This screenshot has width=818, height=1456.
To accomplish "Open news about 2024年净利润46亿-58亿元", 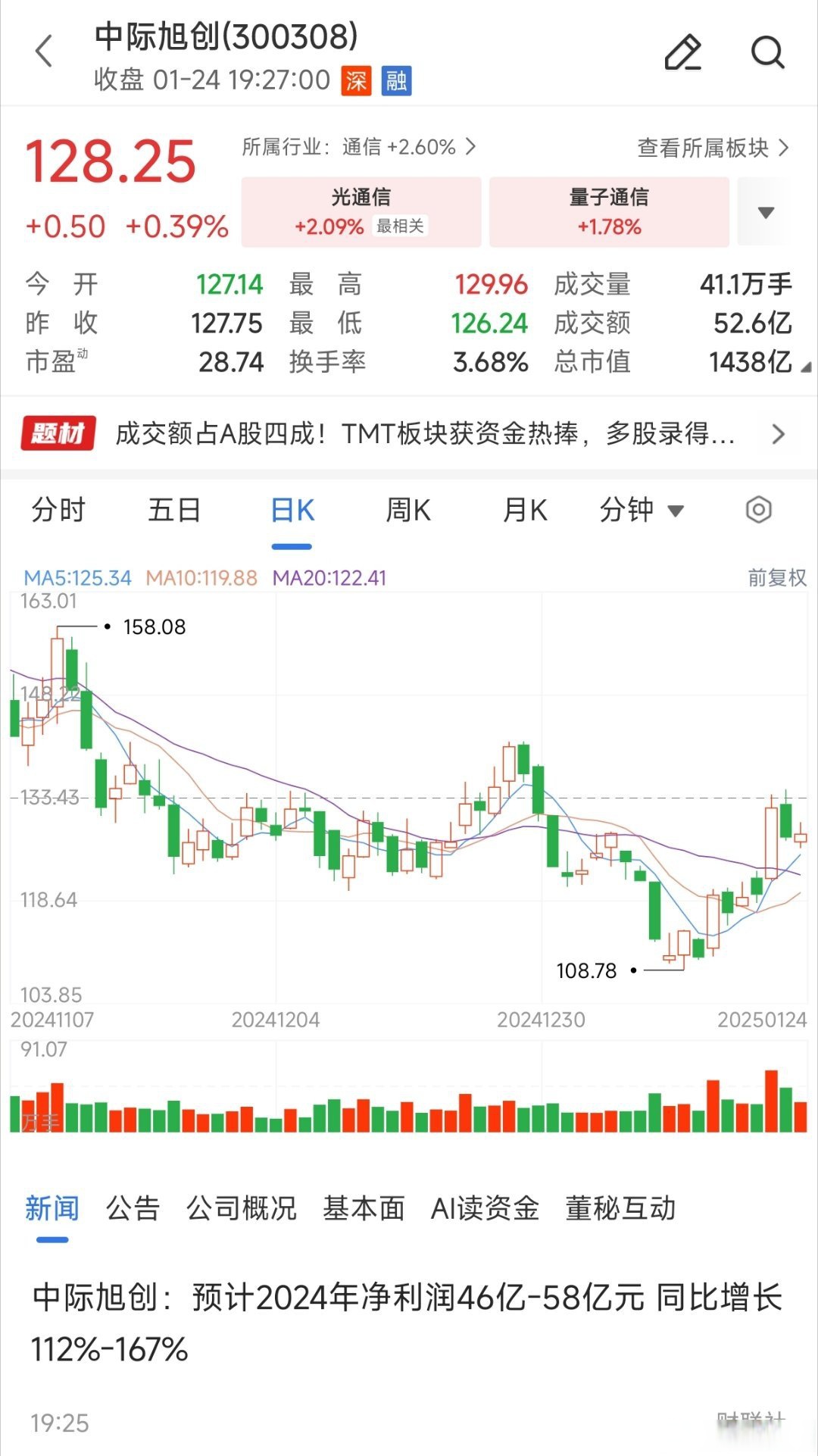I will (407, 1323).
